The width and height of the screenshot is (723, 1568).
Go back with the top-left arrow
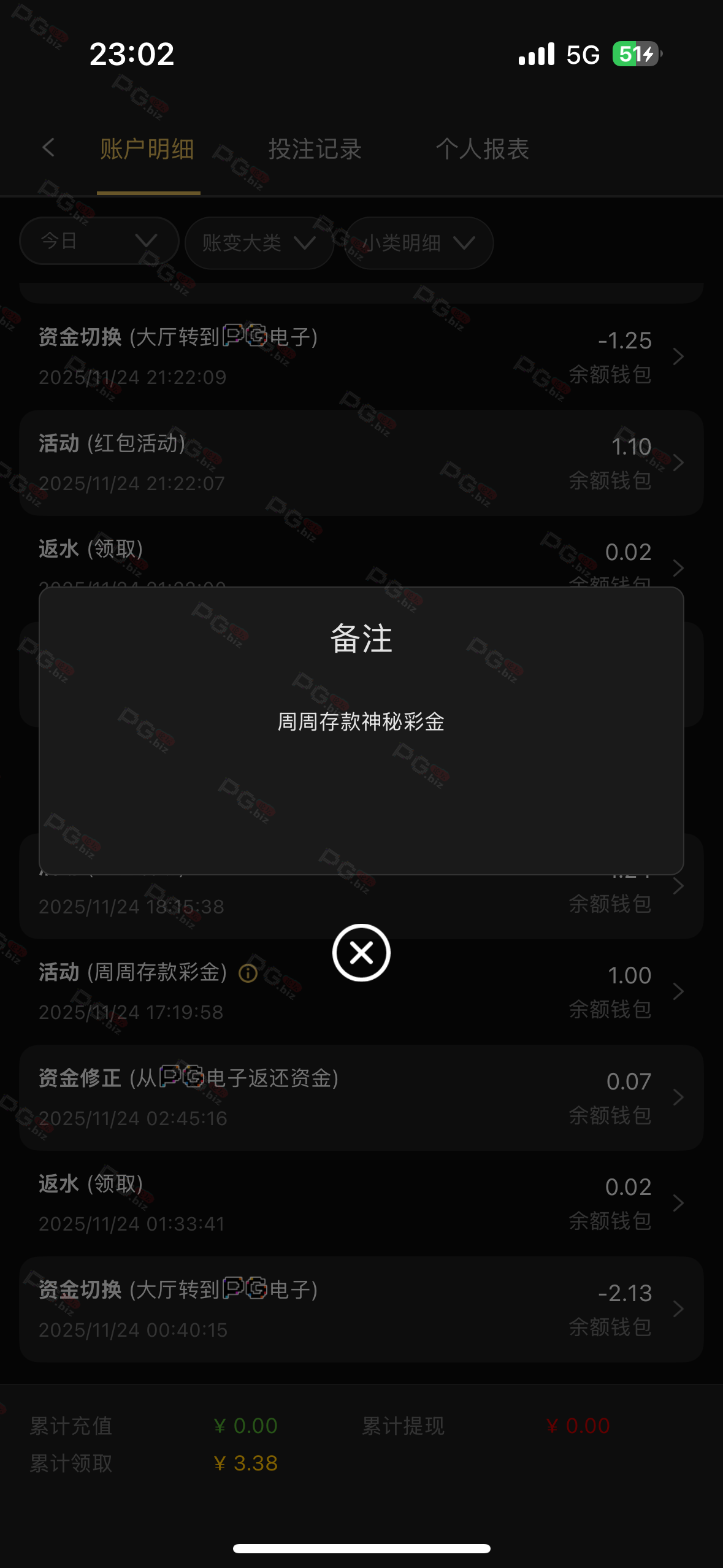[x=48, y=148]
